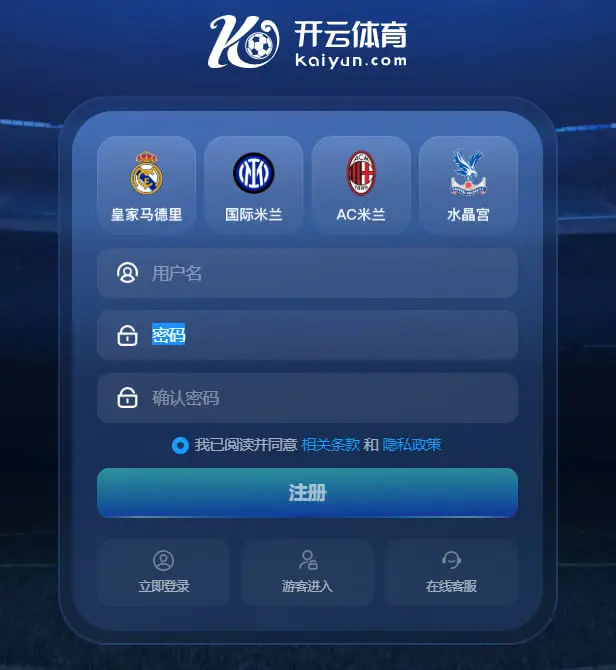Image resolution: width=616 pixels, height=670 pixels.
Task: Enter as guest via 游客进入
Action: tap(307, 573)
